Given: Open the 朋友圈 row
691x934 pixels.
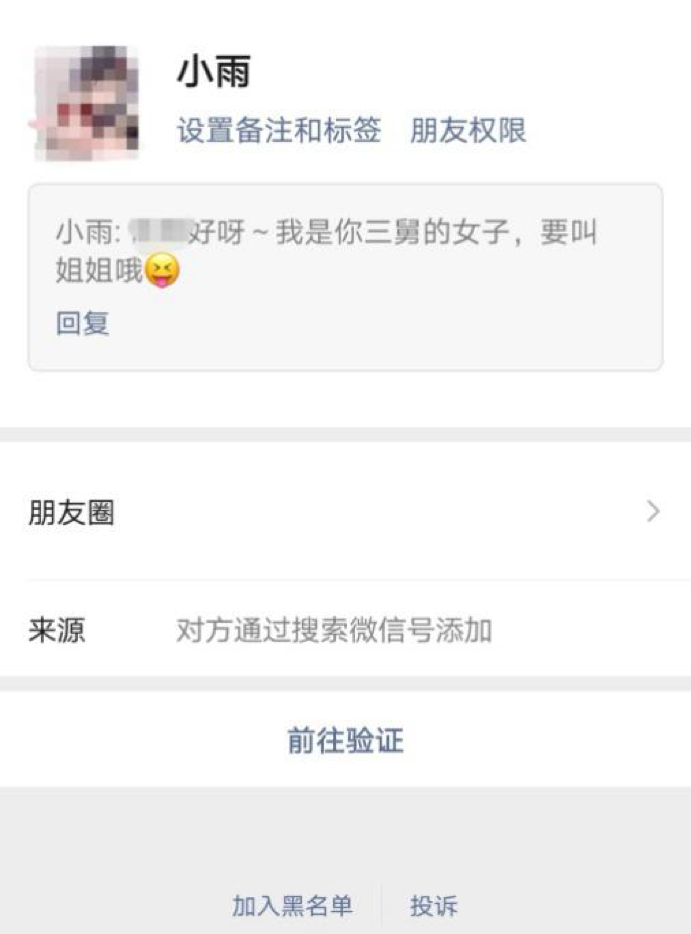Looking at the screenshot, I should pyautogui.click(x=345, y=513).
